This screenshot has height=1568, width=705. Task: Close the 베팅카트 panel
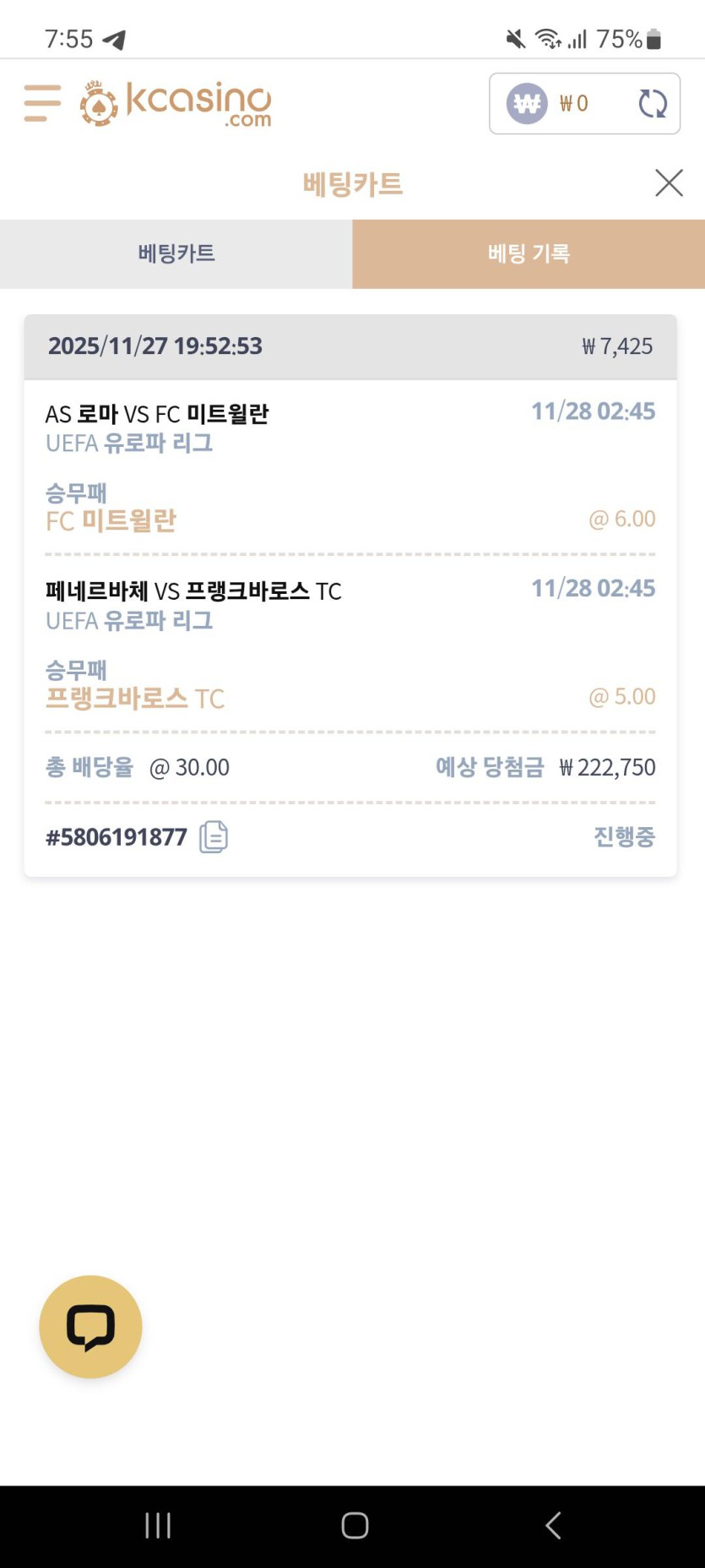pyautogui.click(x=669, y=182)
